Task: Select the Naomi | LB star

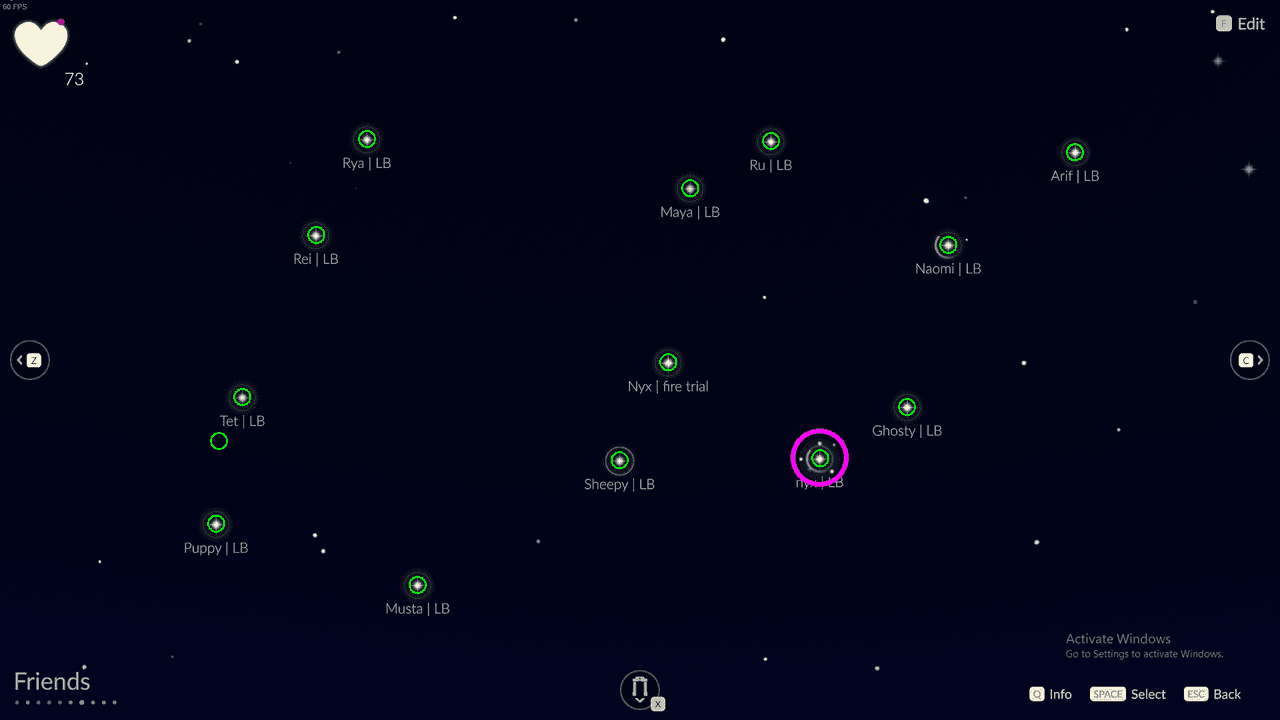Action: point(947,245)
